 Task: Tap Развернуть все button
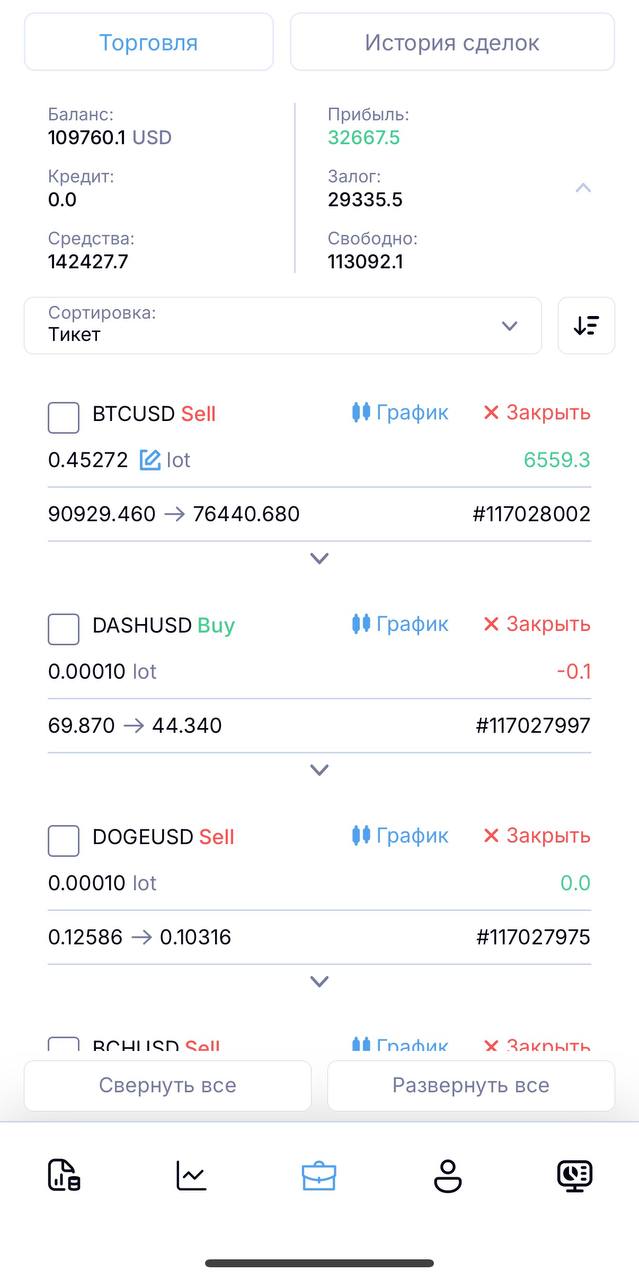[x=470, y=1085]
